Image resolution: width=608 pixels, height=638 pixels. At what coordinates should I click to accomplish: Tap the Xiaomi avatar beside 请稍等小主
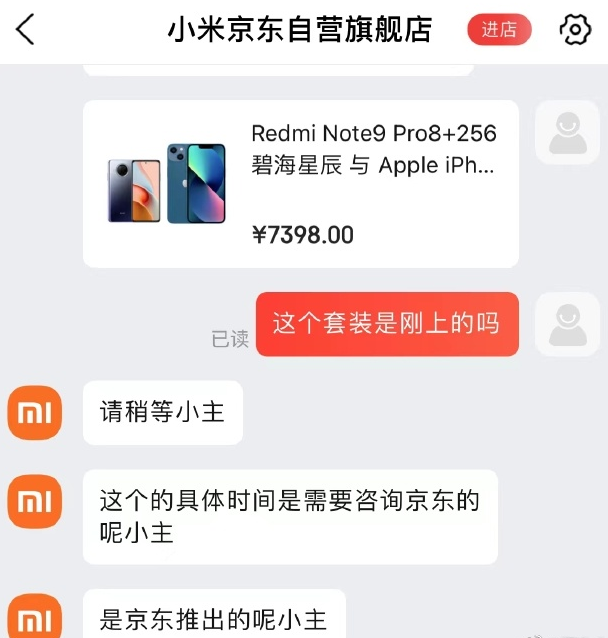[x=35, y=412]
